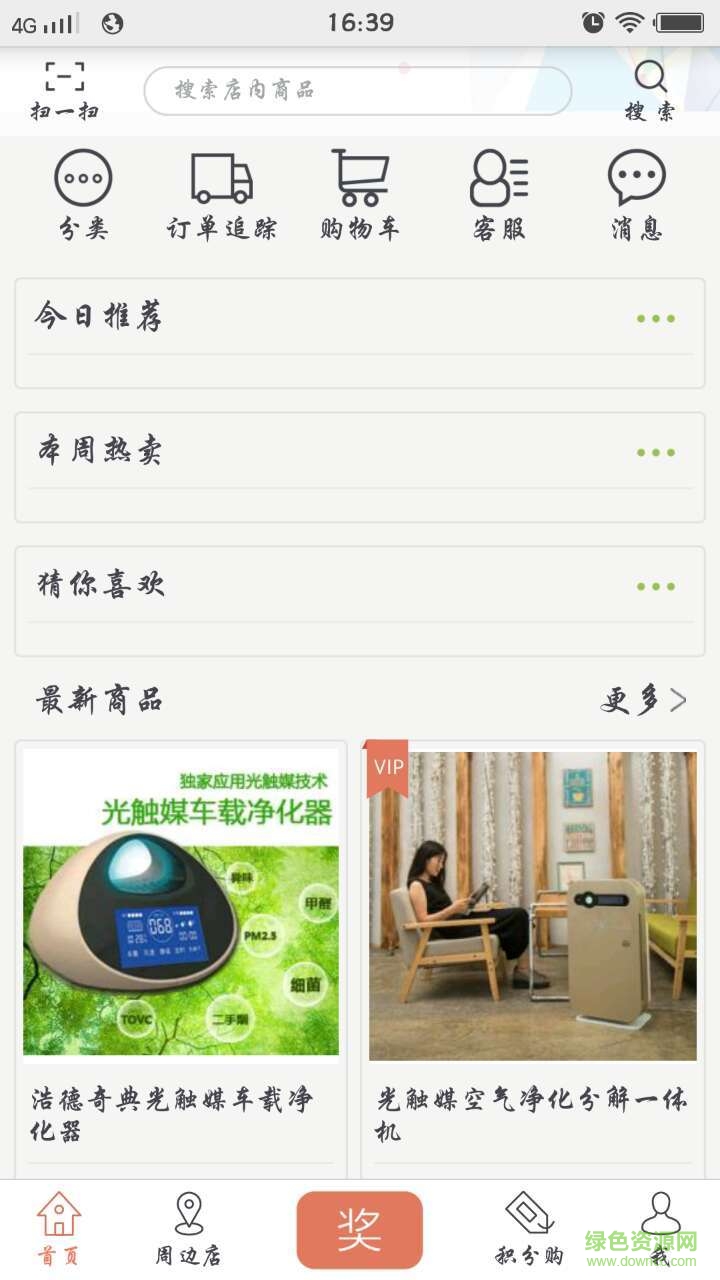Tap the VIP badge on the product
Viewport: 720px width, 1280px height.
[389, 770]
